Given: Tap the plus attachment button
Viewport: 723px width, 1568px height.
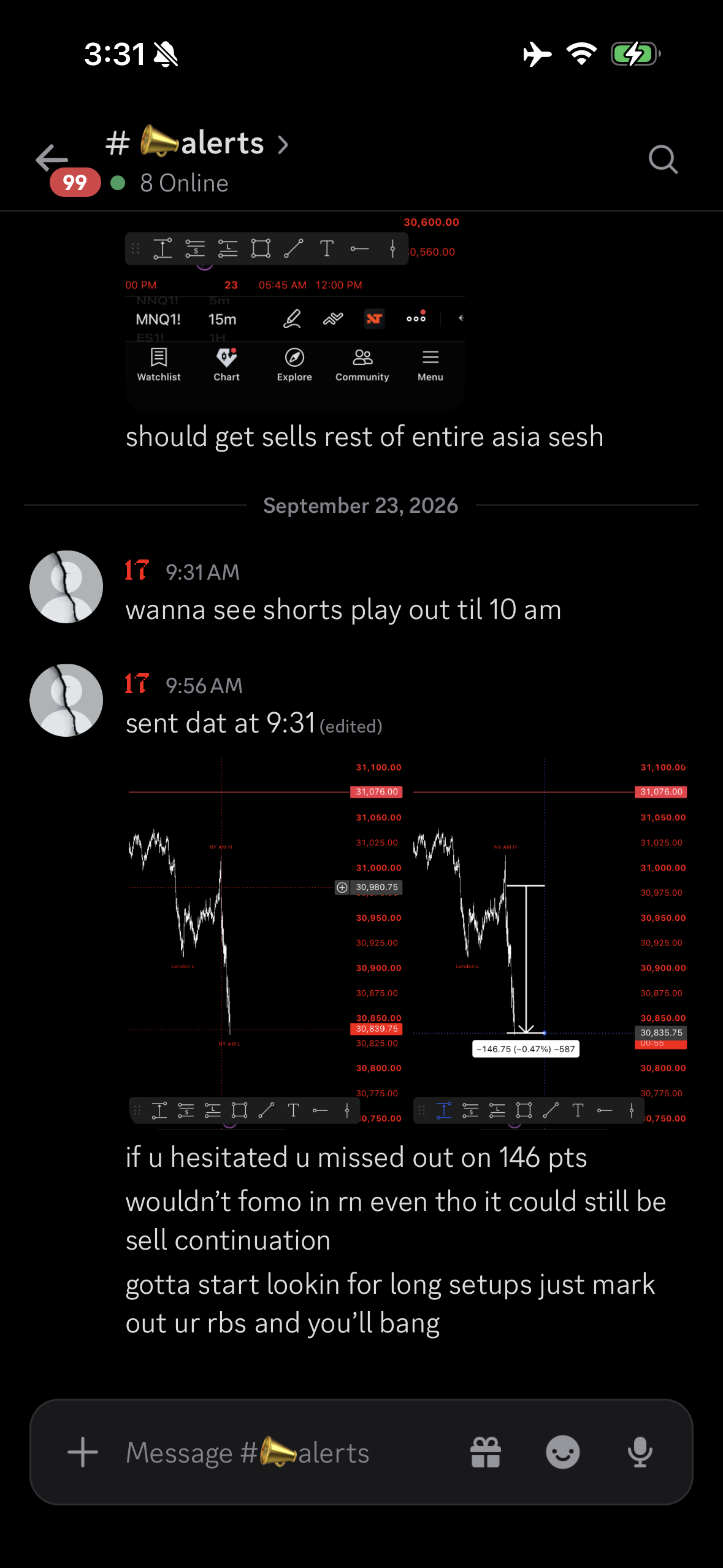Looking at the screenshot, I should (83, 1452).
